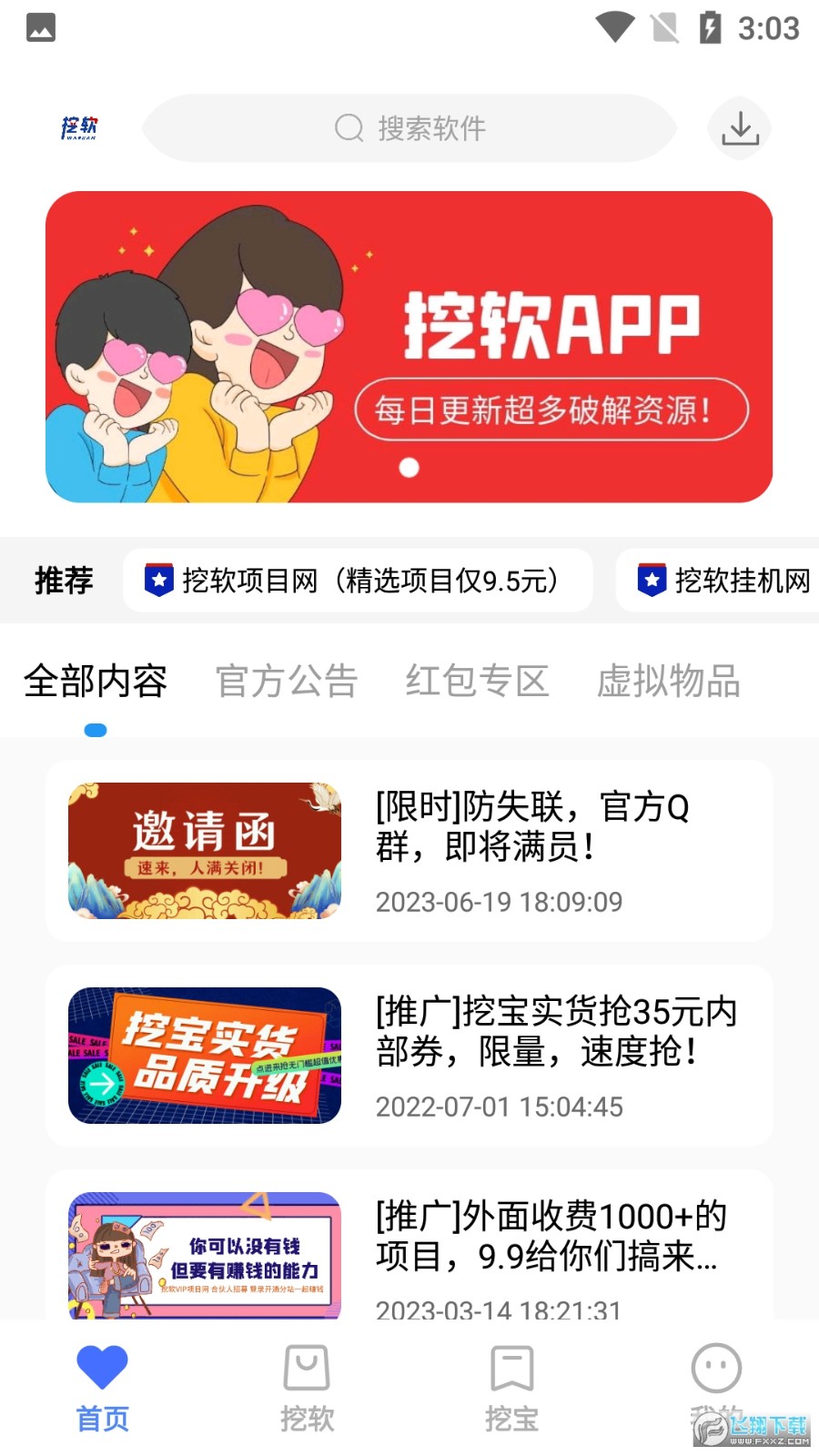
Task: Tap the 邀请函 article thumbnail
Action: coord(203,851)
